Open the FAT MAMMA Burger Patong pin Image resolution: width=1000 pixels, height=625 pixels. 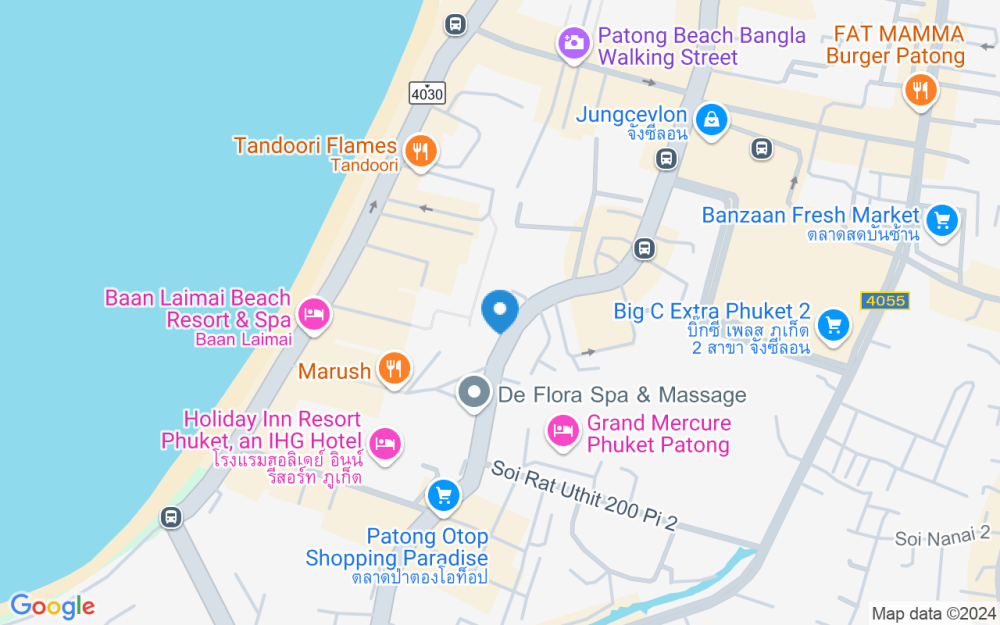click(918, 91)
